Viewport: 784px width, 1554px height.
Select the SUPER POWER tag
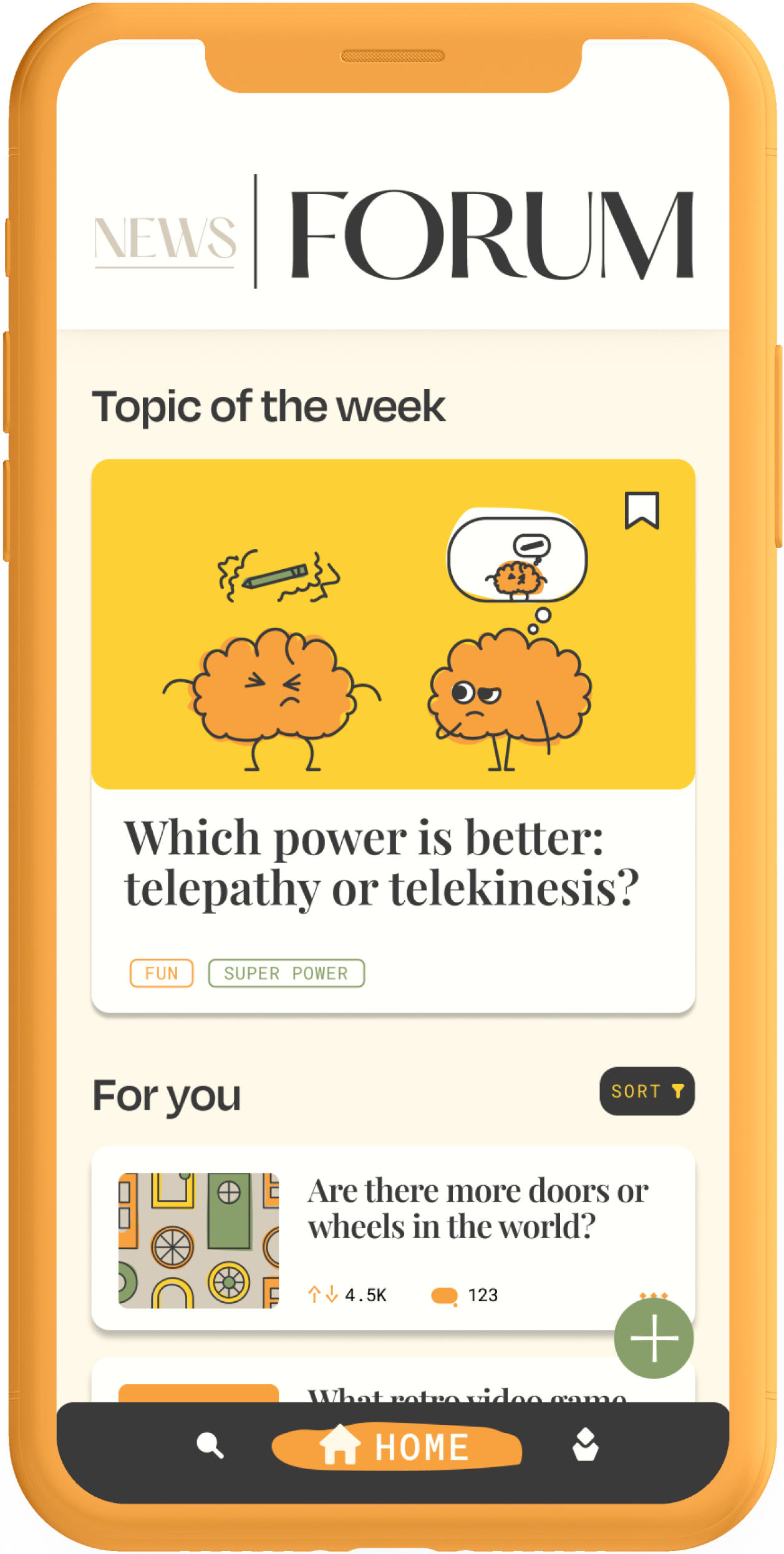pos(286,973)
